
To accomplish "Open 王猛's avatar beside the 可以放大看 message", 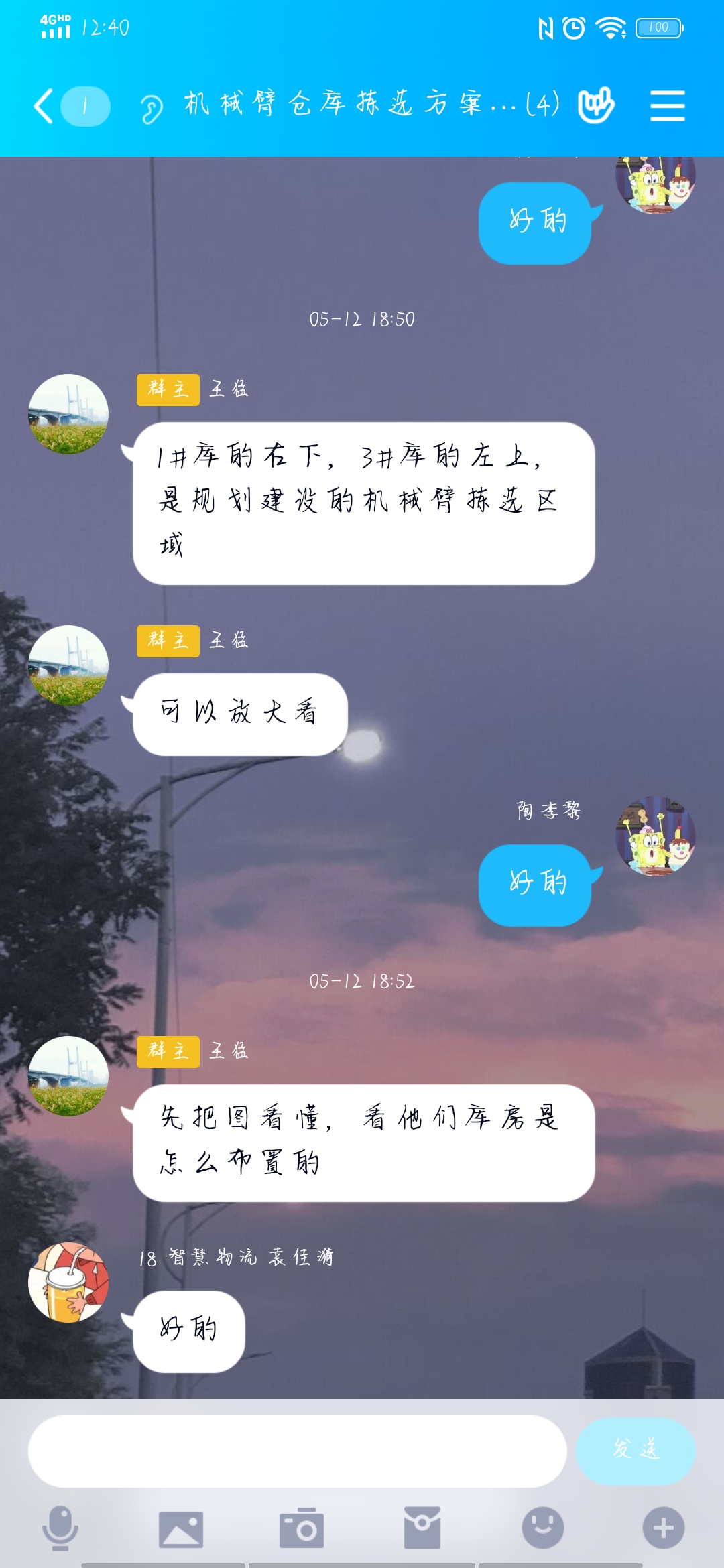I will click(68, 665).
